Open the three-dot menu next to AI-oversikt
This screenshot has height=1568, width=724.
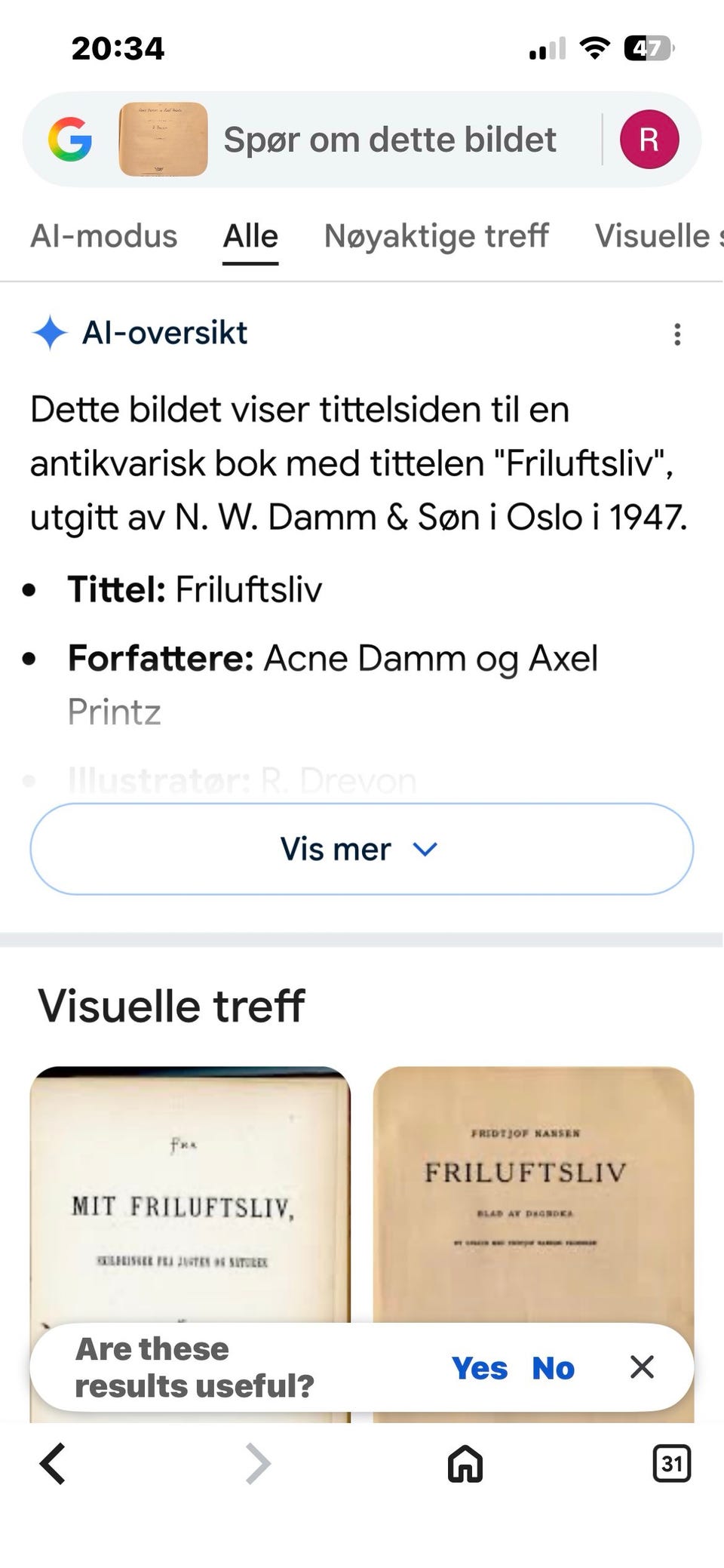677,334
